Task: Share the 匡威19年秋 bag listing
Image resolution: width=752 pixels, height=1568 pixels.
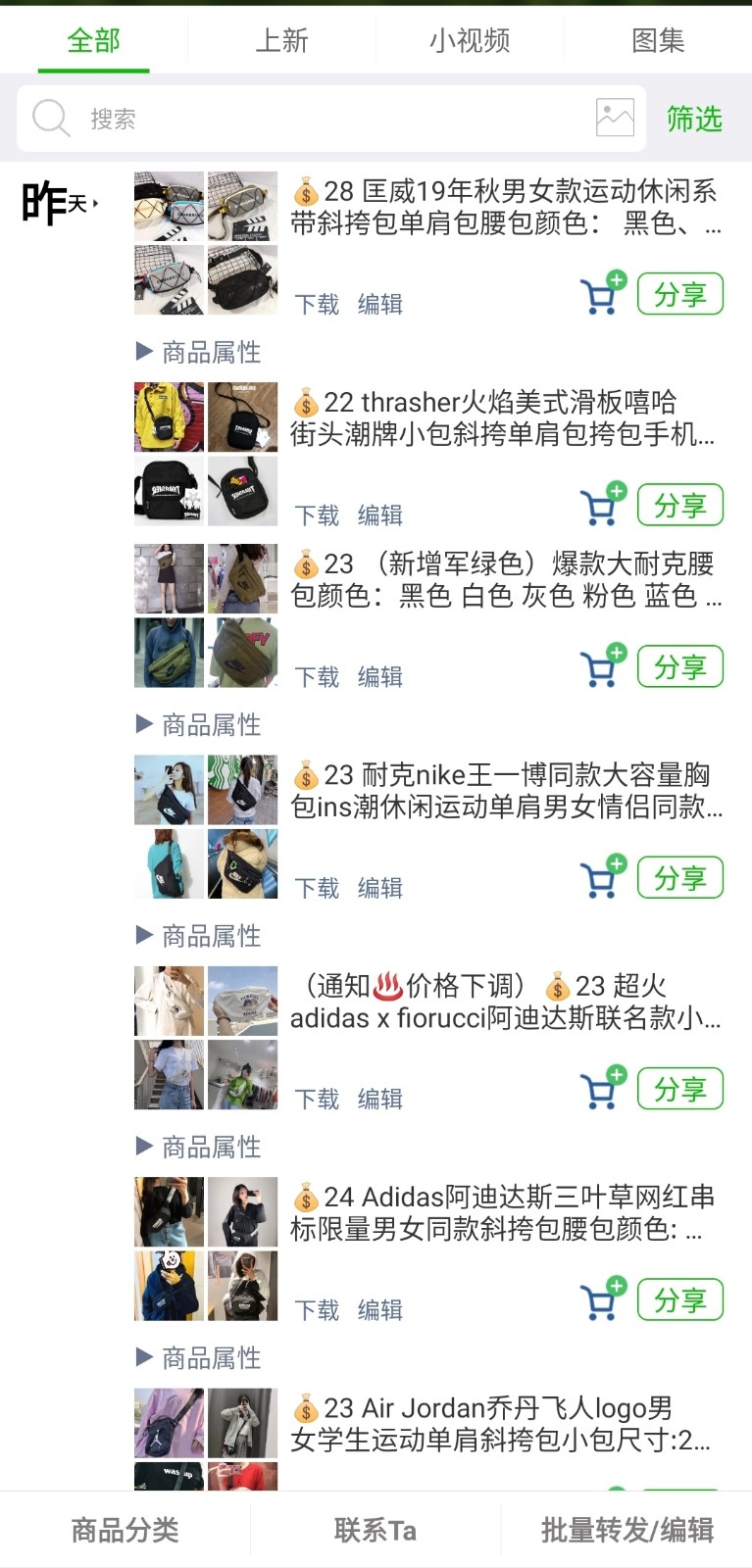Action: (679, 294)
